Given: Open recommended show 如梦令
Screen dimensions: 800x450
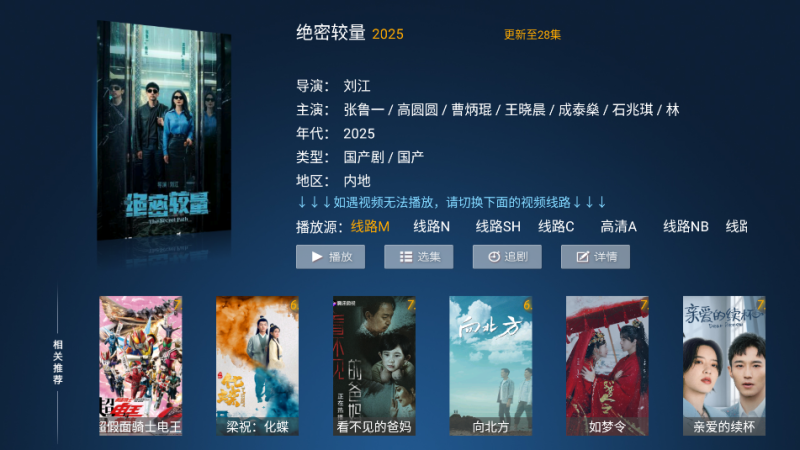Looking at the screenshot, I should (607, 367).
